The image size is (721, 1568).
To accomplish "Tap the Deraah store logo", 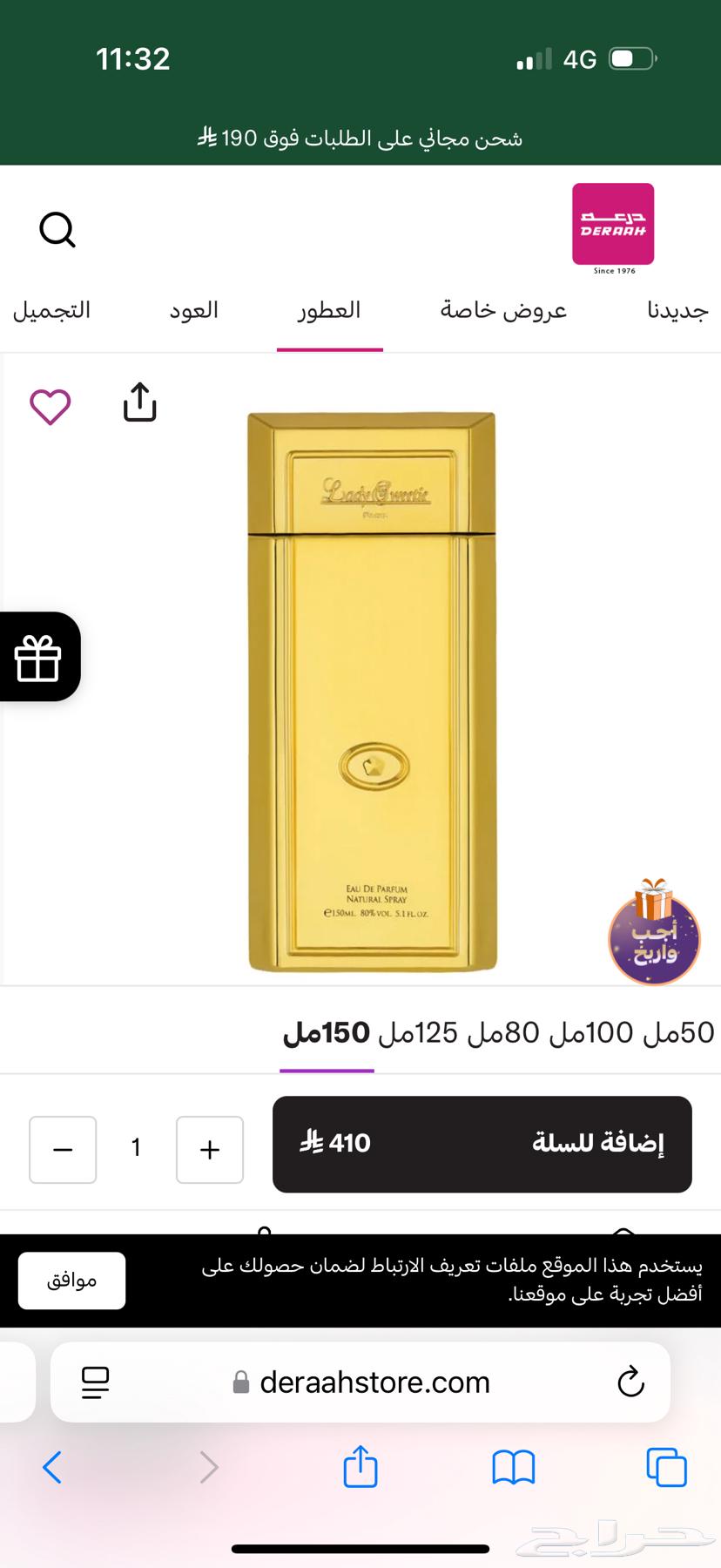I will click(x=612, y=224).
